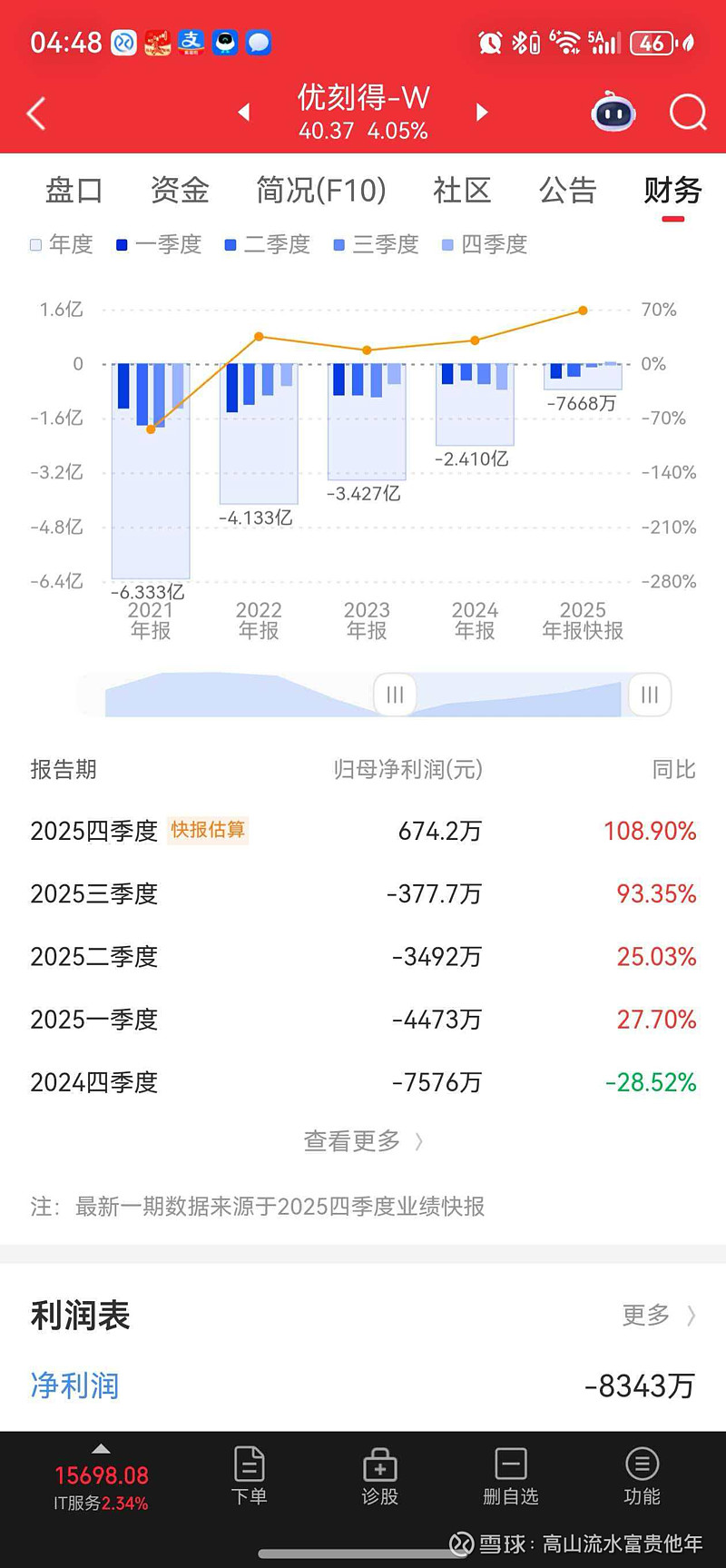This screenshot has height=1568, width=726.
Task: Switch to the previous stock with left arrow
Action: coord(244,113)
